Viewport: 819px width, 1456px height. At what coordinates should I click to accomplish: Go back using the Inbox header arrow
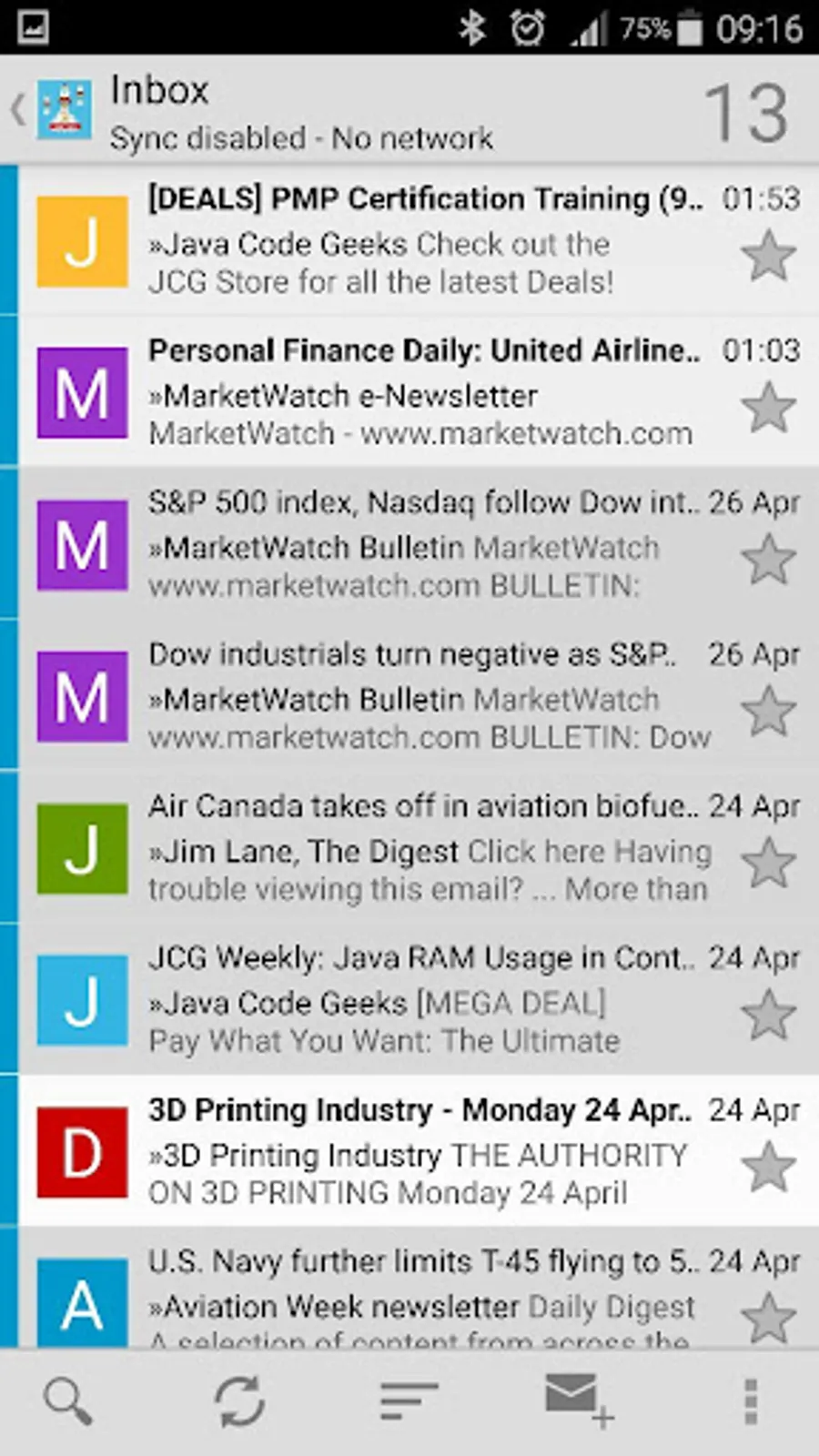tap(18, 111)
